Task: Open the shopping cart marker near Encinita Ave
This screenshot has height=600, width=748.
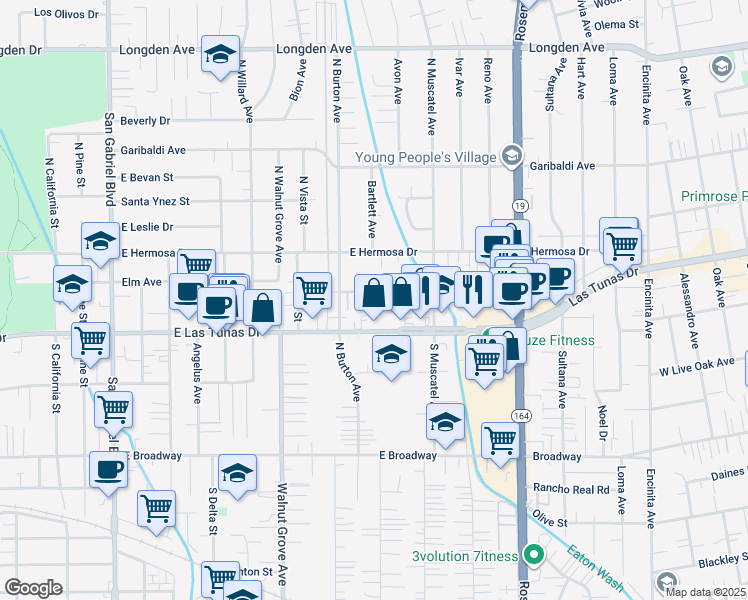Action: (x=623, y=249)
